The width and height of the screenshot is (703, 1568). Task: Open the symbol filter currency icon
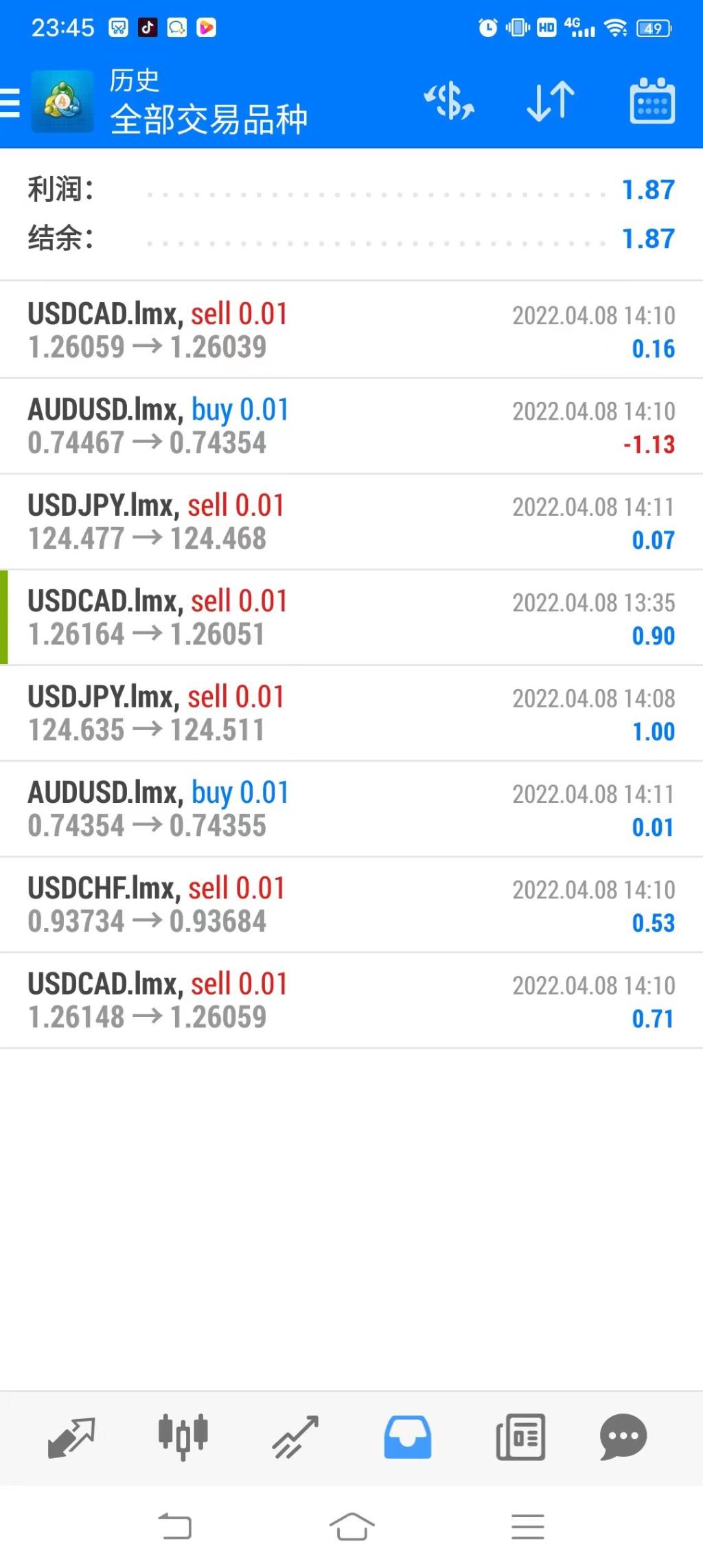(x=449, y=102)
